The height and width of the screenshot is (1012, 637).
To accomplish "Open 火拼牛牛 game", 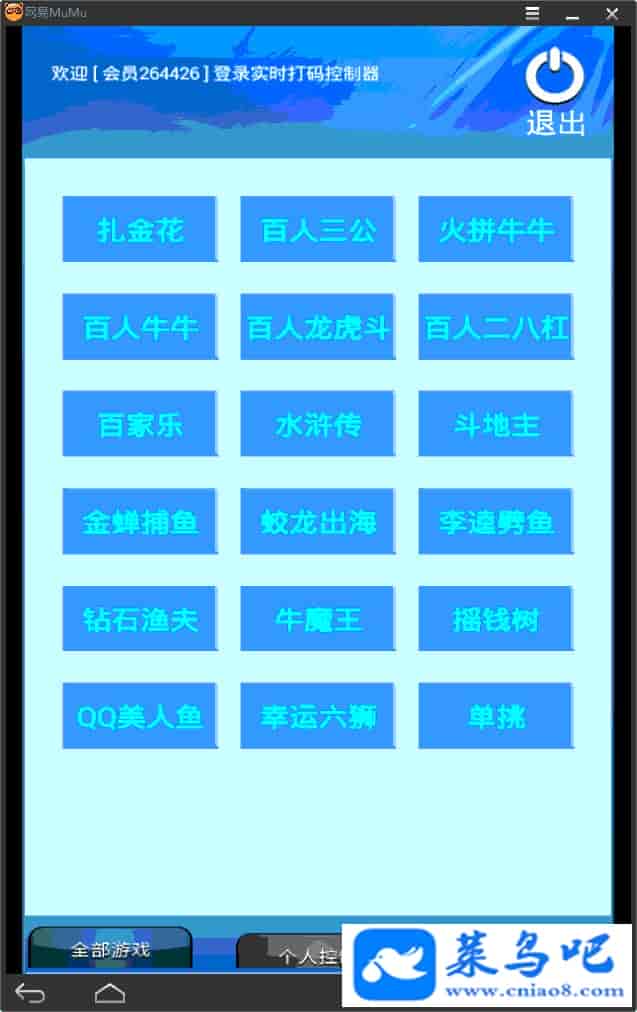I will tap(496, 230).
